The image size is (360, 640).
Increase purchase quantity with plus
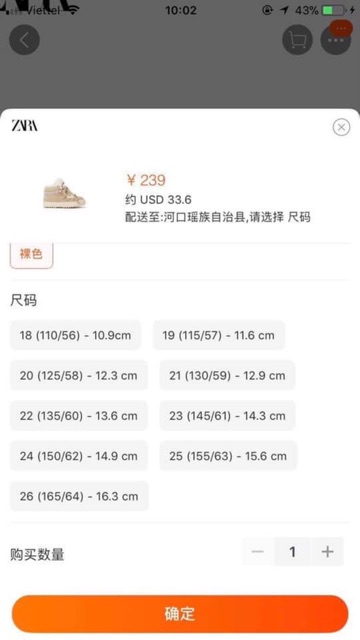[327, 552]
